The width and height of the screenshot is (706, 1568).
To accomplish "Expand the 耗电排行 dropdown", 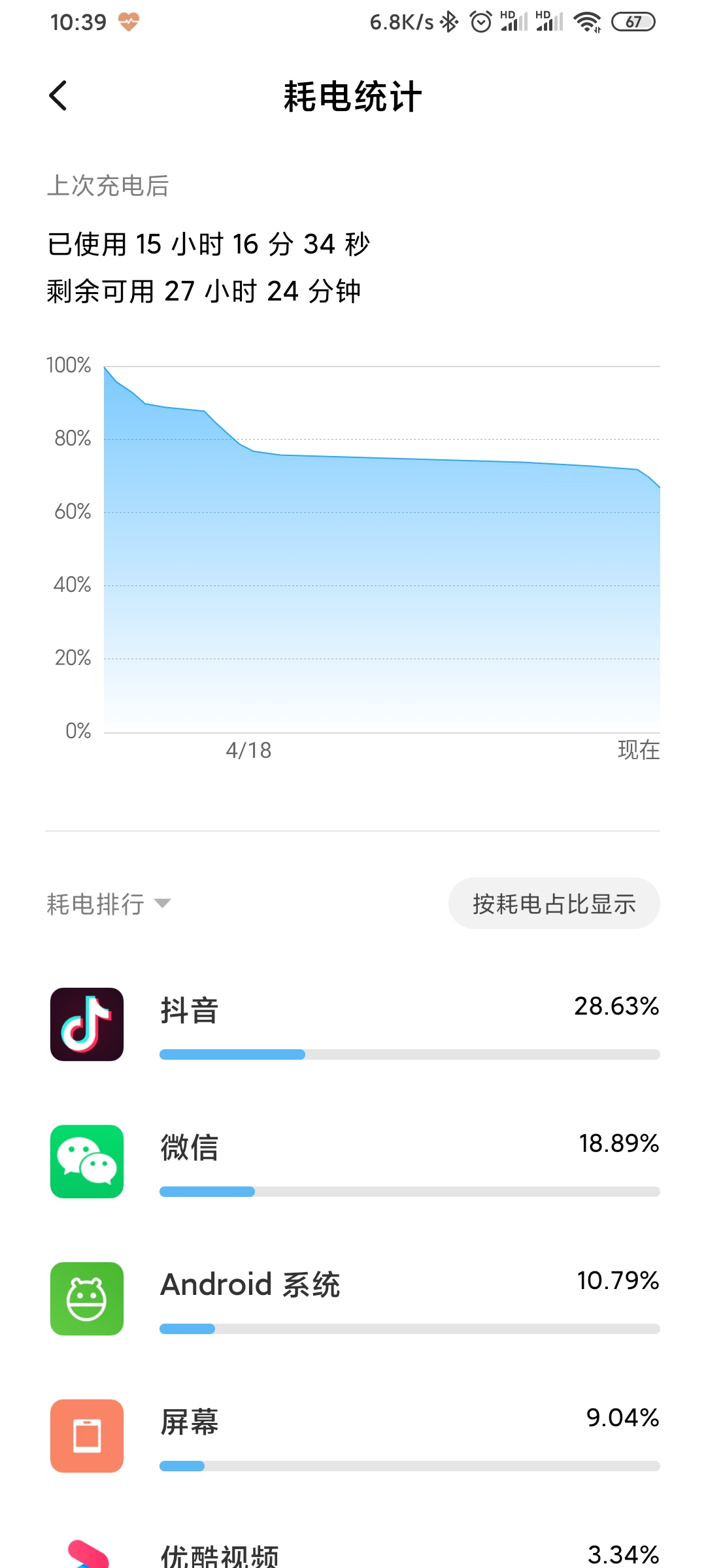I will click(x=109, y=904).
